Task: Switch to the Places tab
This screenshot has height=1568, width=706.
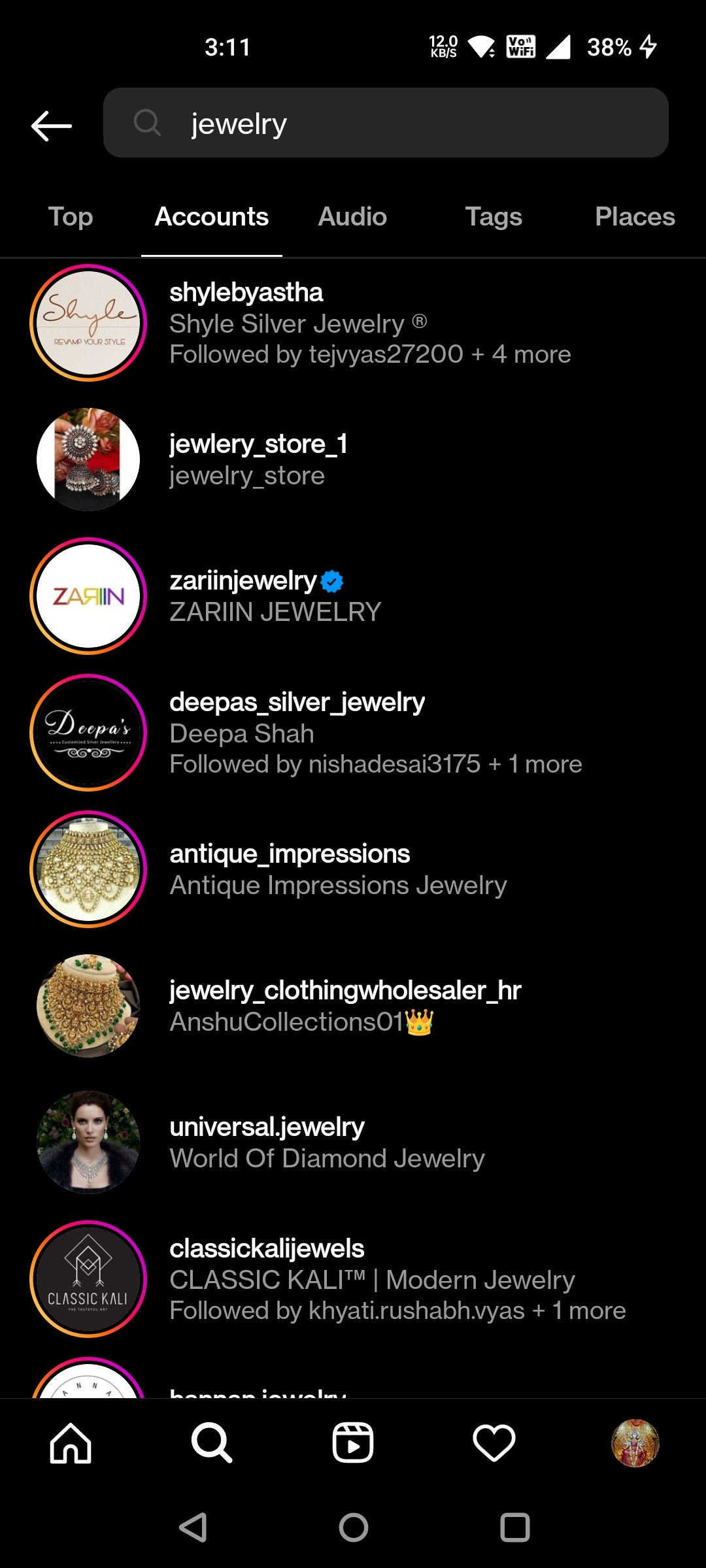Action: coord(634,216)
